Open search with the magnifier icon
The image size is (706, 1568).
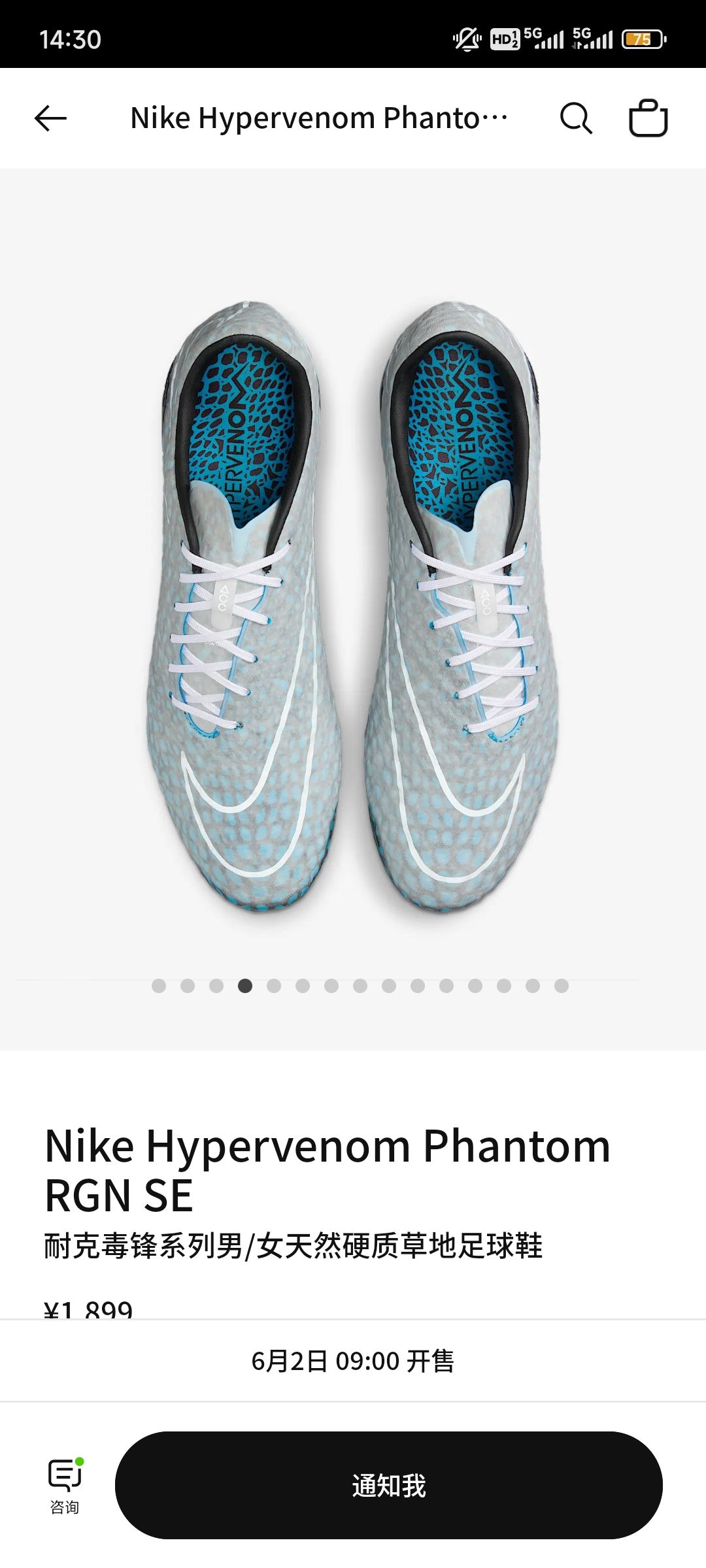(x=576, y=118)
